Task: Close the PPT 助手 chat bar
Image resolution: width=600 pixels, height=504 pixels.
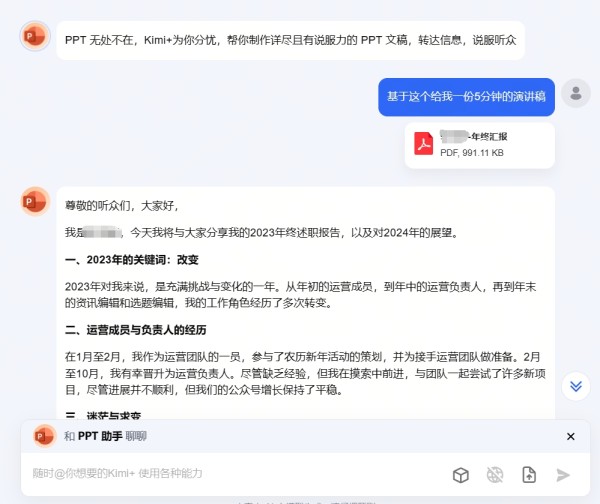Action: pyautogui.click(x=571, y=437)
